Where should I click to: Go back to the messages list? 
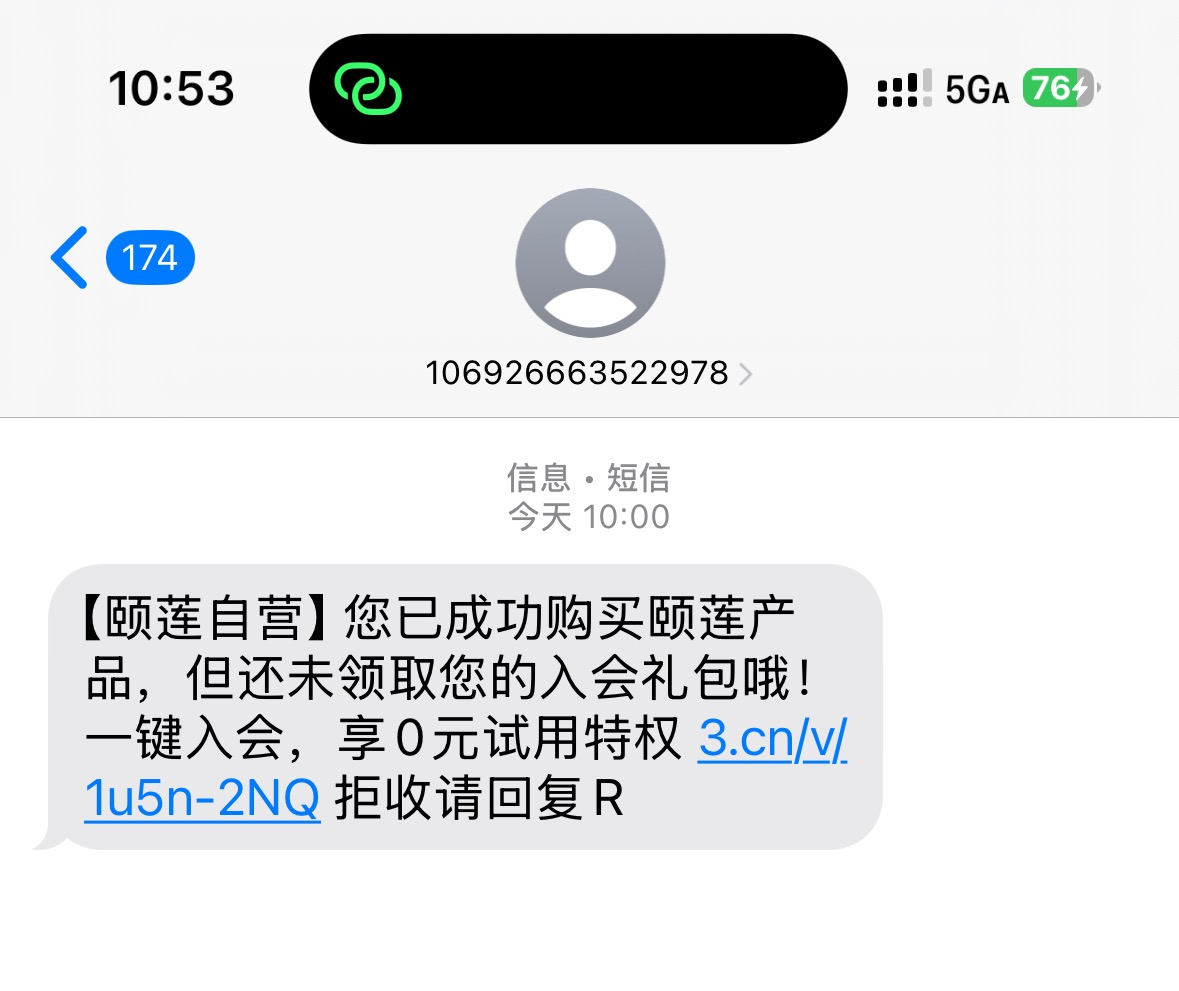[x=70, y=258]
